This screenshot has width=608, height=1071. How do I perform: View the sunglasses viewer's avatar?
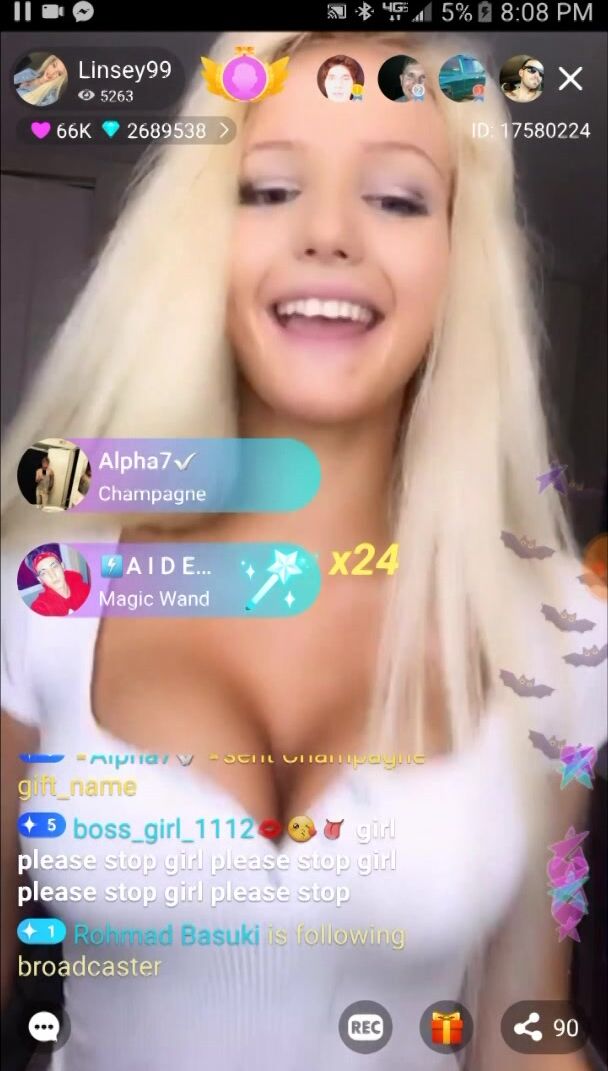(x=521, y=78)
